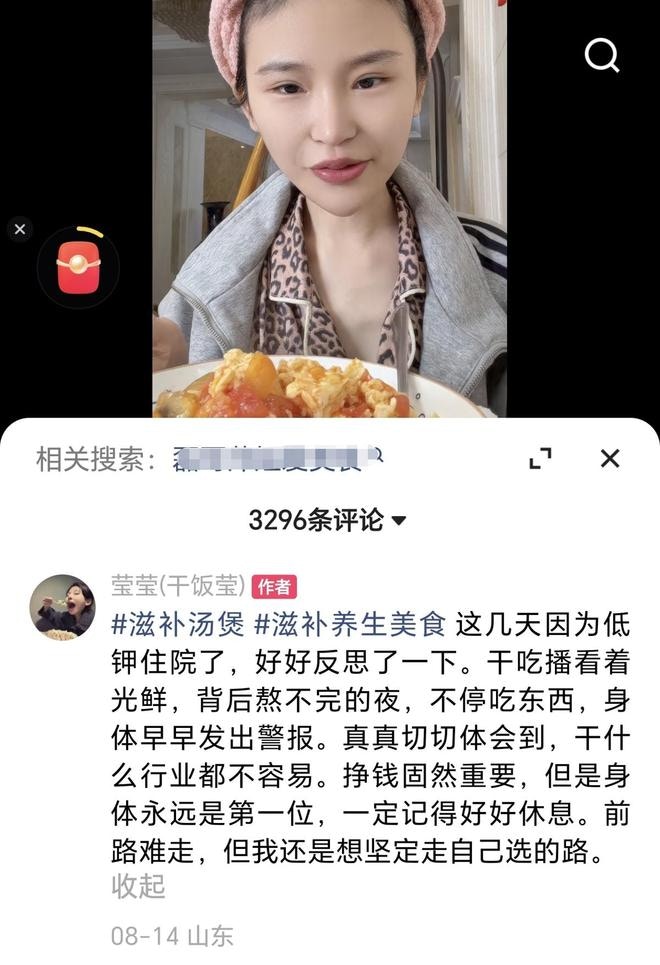Open the #滋补养生美食 hashtag

tap(350, 624)
